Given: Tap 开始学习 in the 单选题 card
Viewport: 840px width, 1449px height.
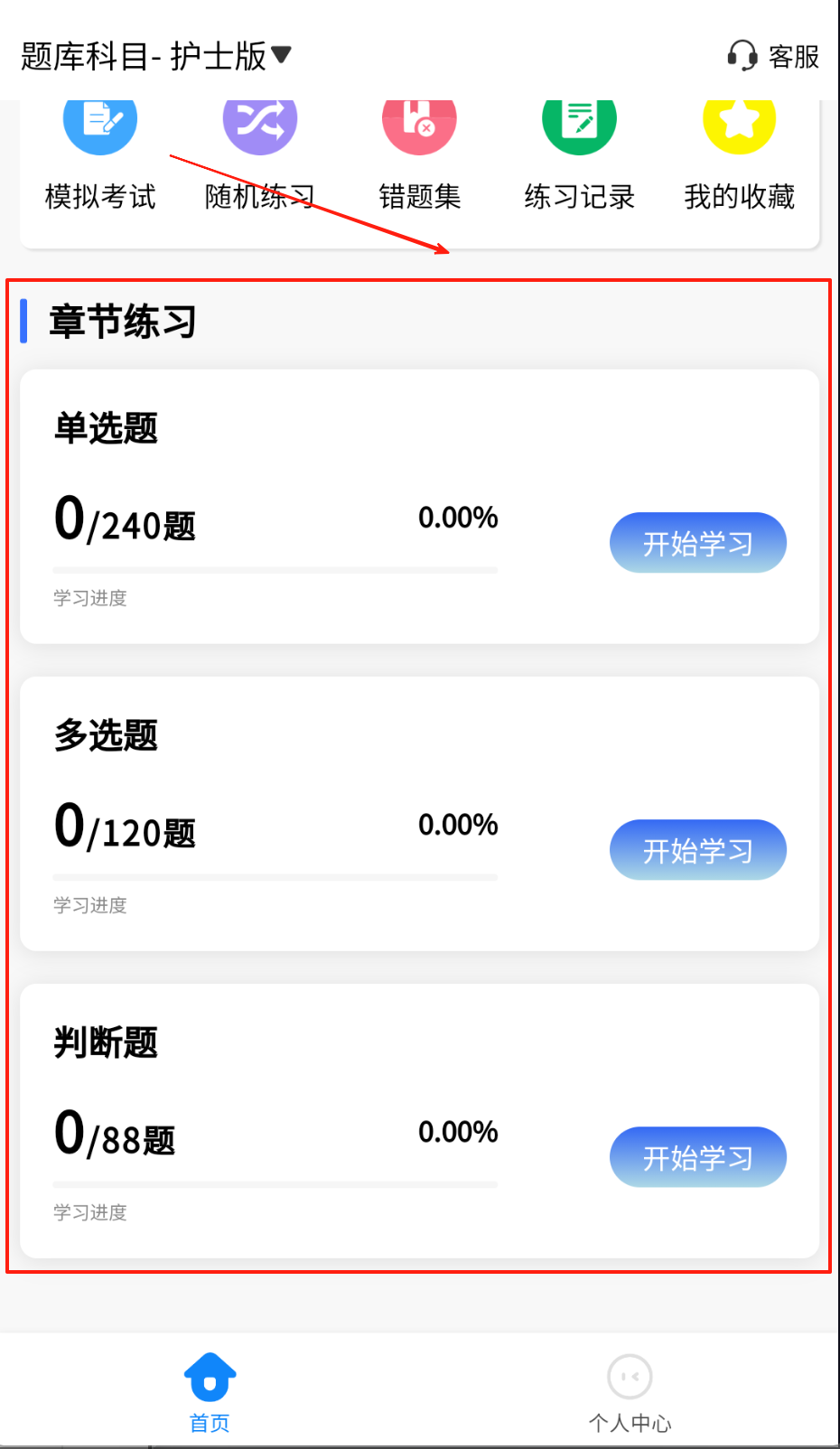Looking at the screenshot, I should pyautogui.click(x=698, y=543).
